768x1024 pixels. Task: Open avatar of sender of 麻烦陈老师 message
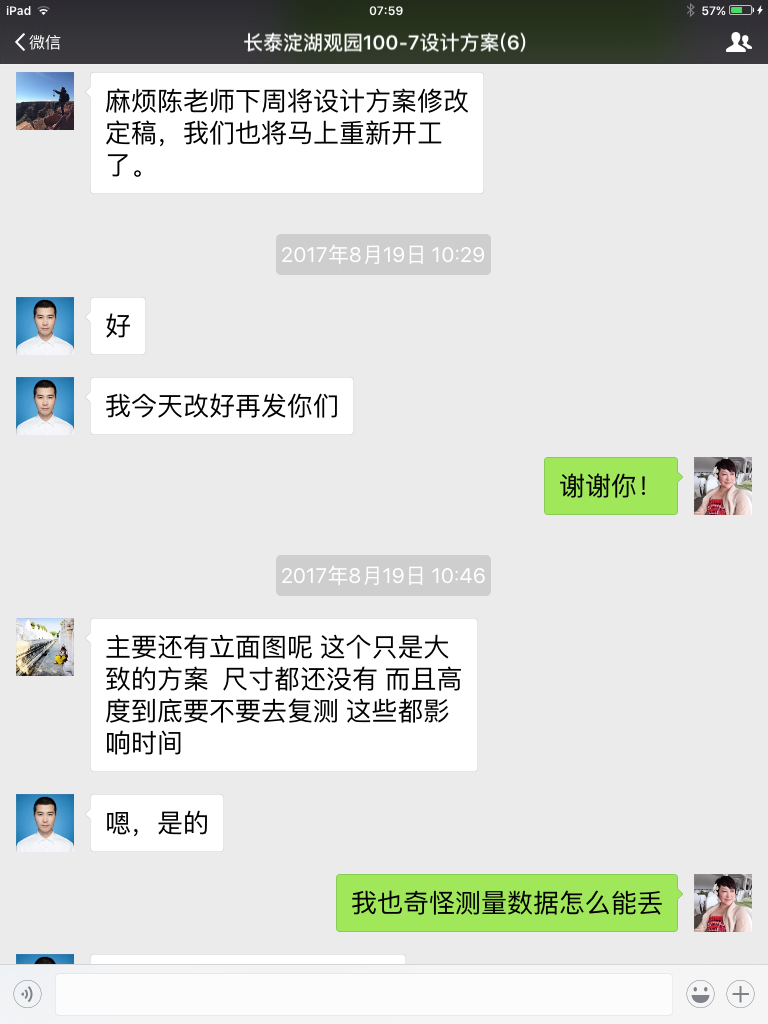(x=45, y=101)
